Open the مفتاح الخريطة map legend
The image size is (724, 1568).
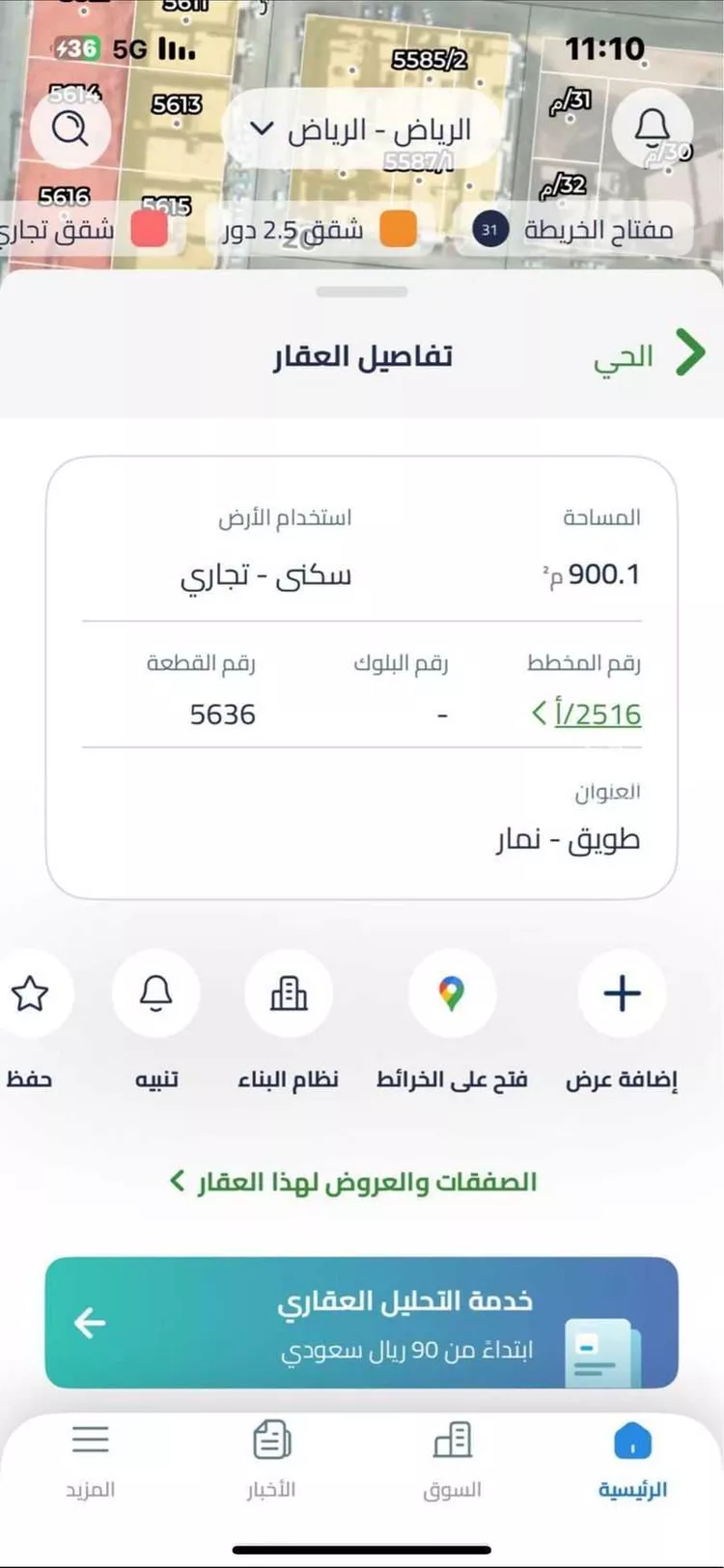point(573,231)
